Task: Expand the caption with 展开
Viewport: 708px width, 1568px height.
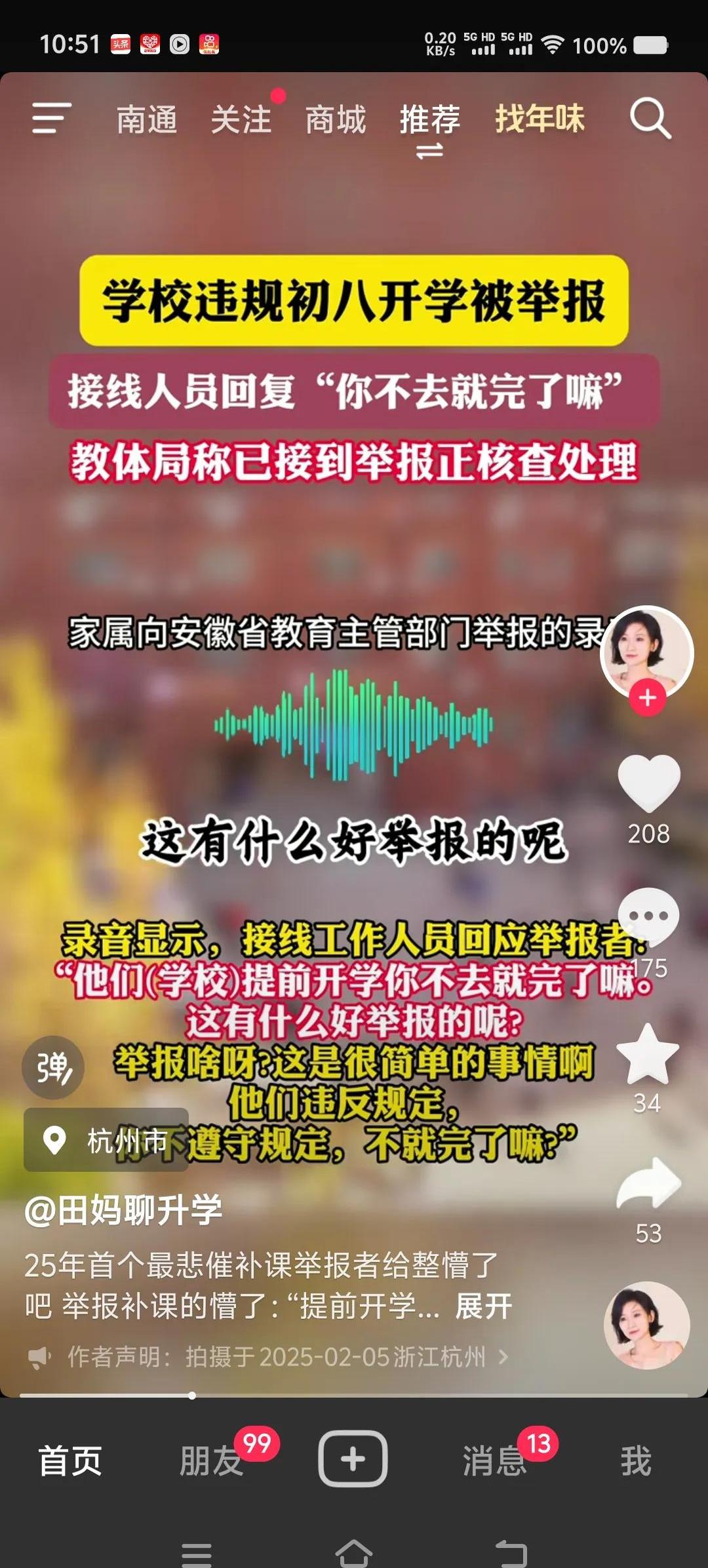Action: (x=484, y=1306)
